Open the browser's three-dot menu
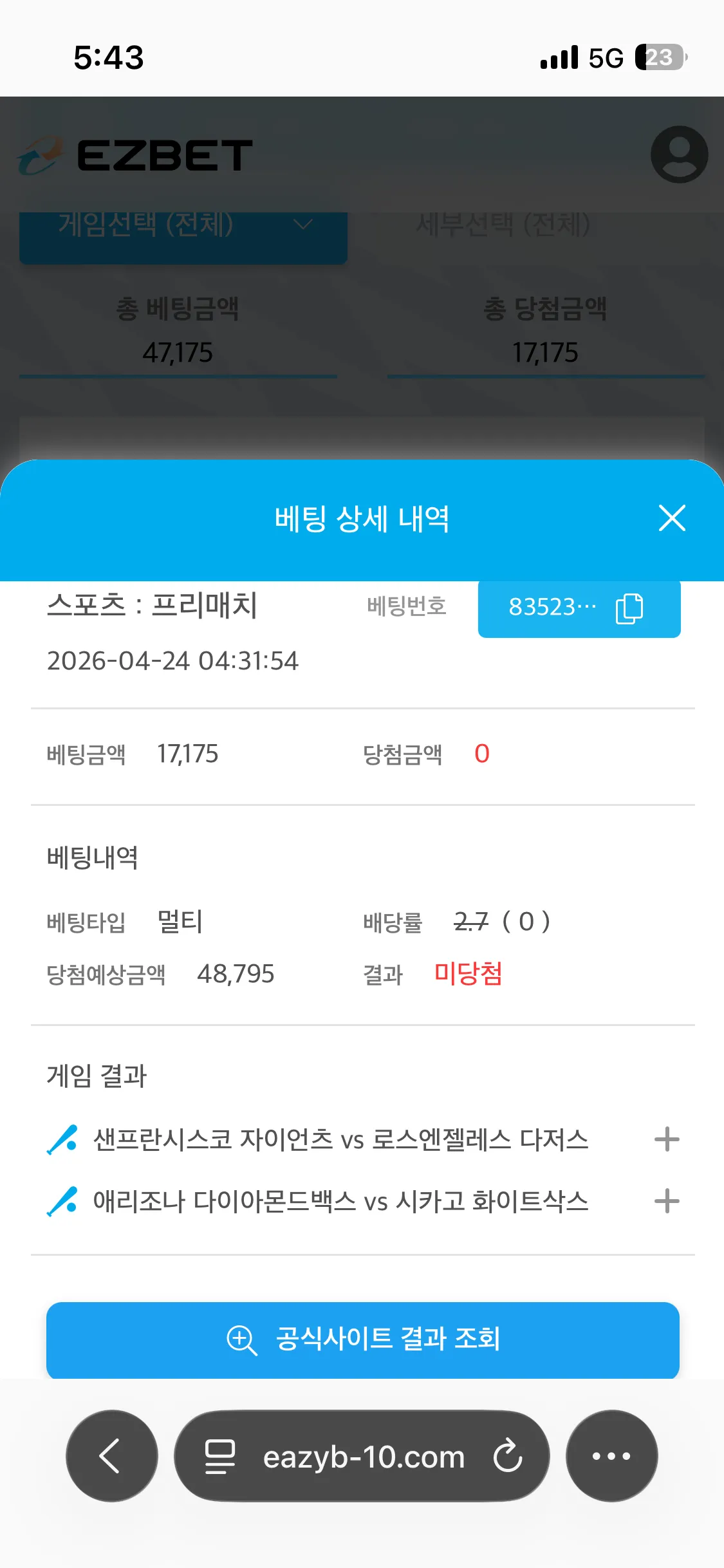This screenshot has width=724, height=1568. (x=611, y=1456)
